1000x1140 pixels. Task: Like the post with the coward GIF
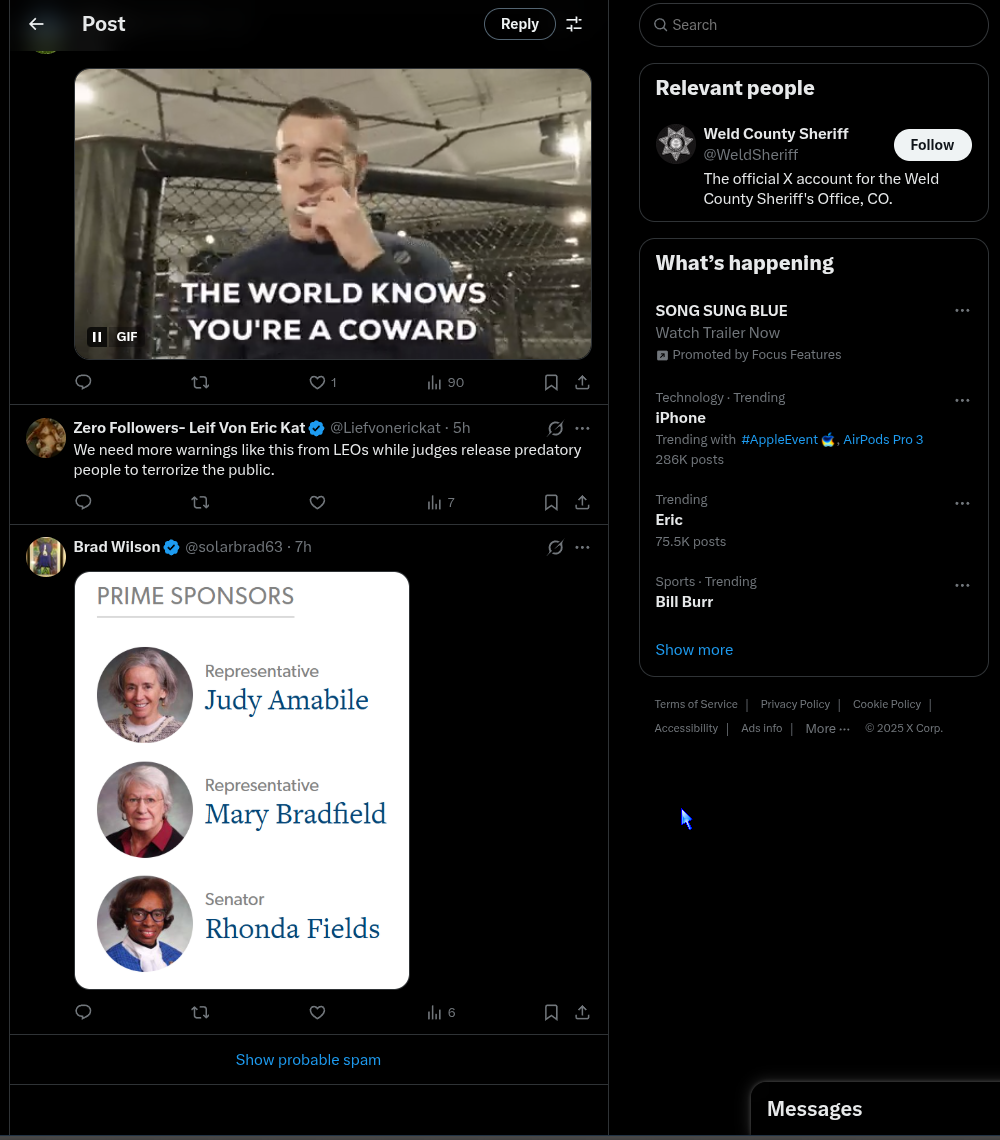(317, 382)
